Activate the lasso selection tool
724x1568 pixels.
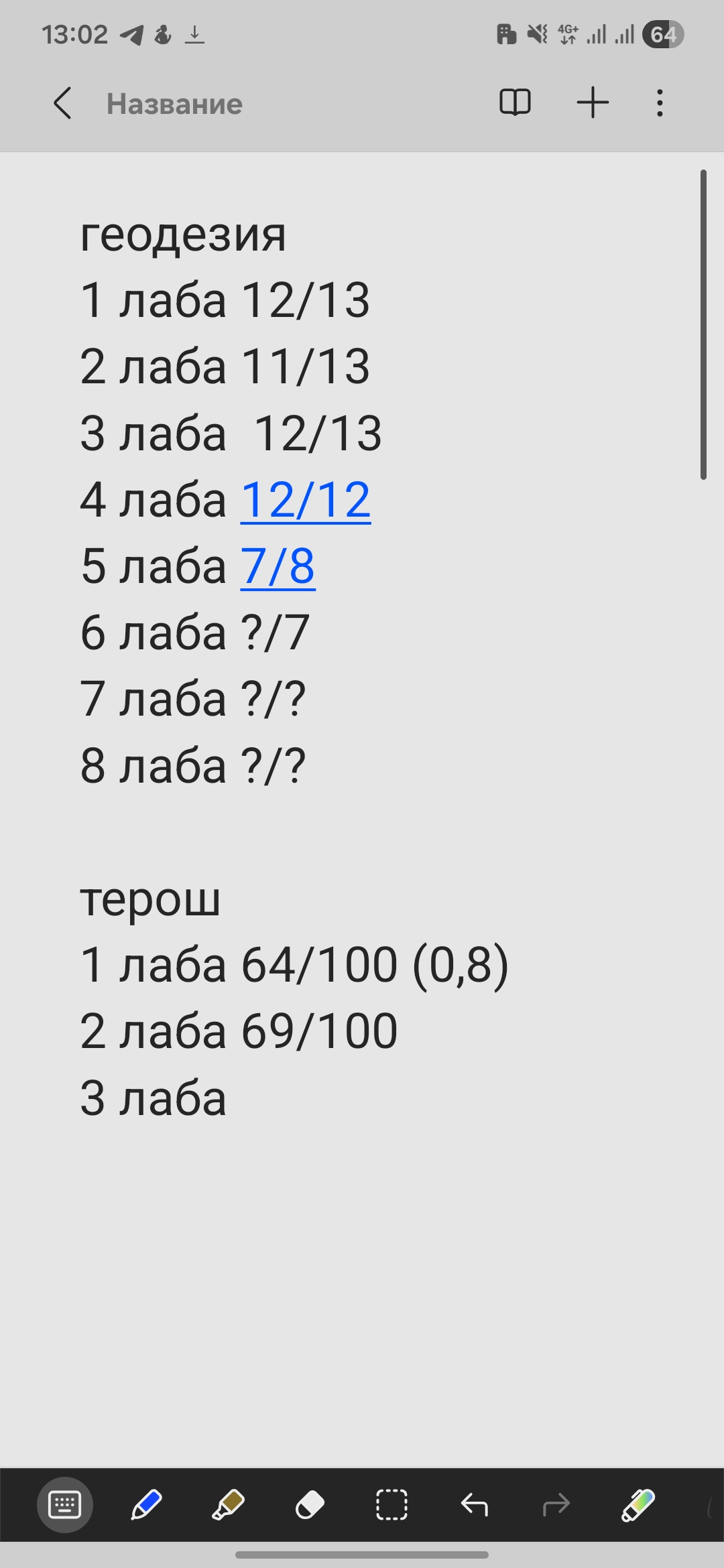point(391,1505)
